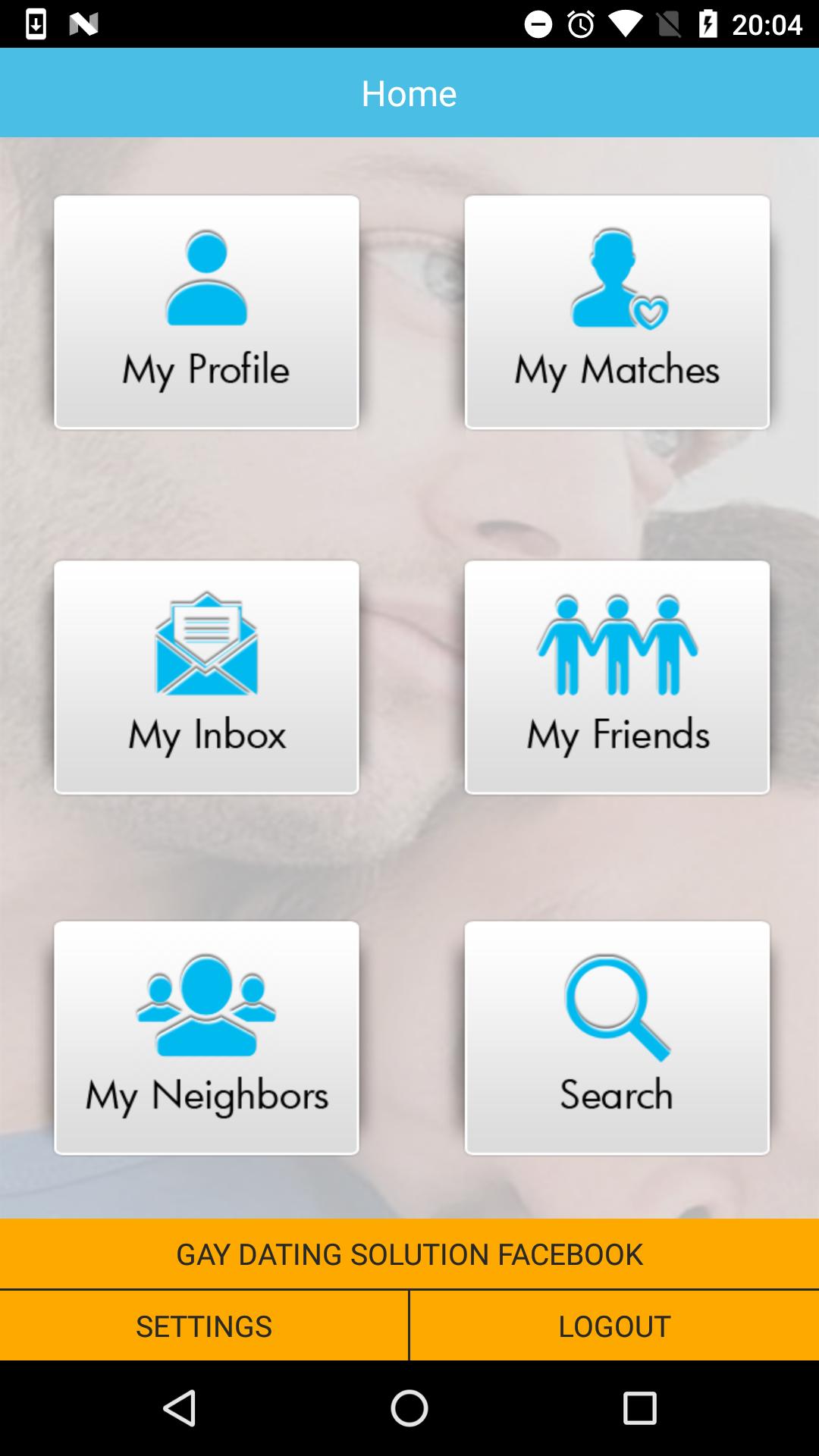Open My Matches
Viewport: 819px width, 1456px height.
(617, 311)
